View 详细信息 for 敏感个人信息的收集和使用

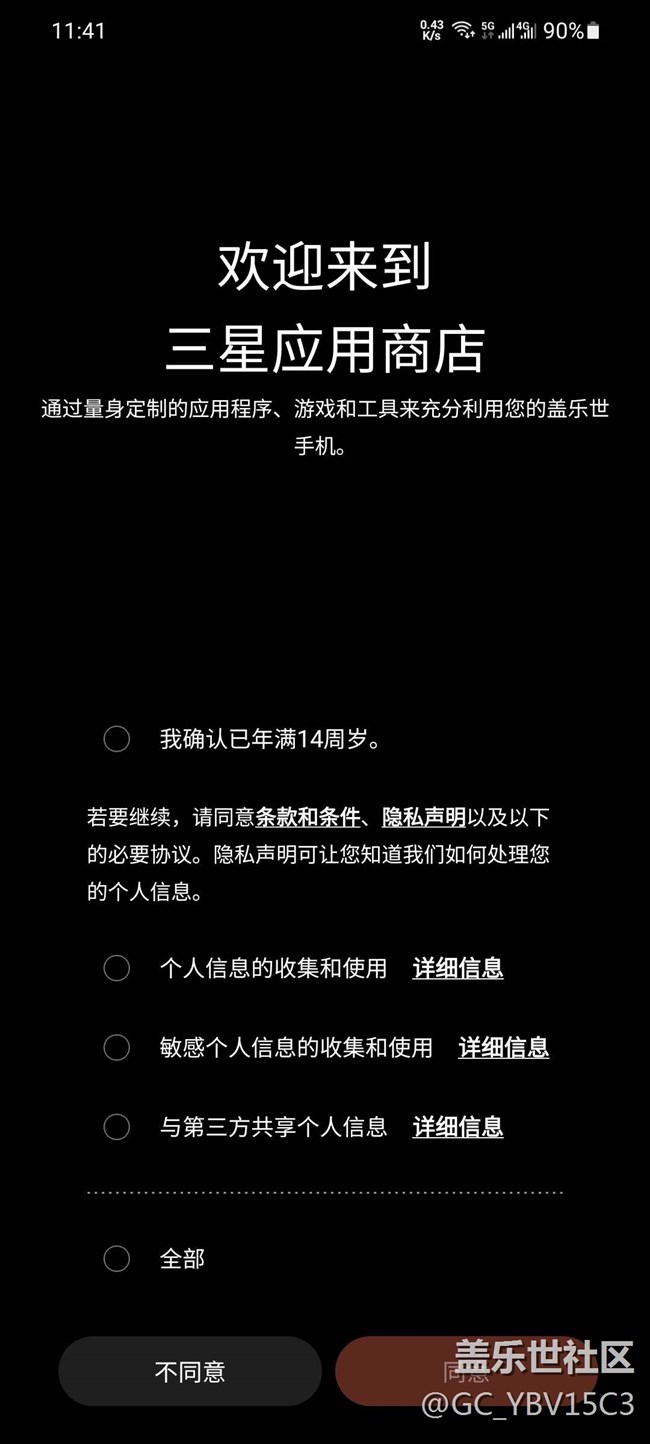[503, 1047]
